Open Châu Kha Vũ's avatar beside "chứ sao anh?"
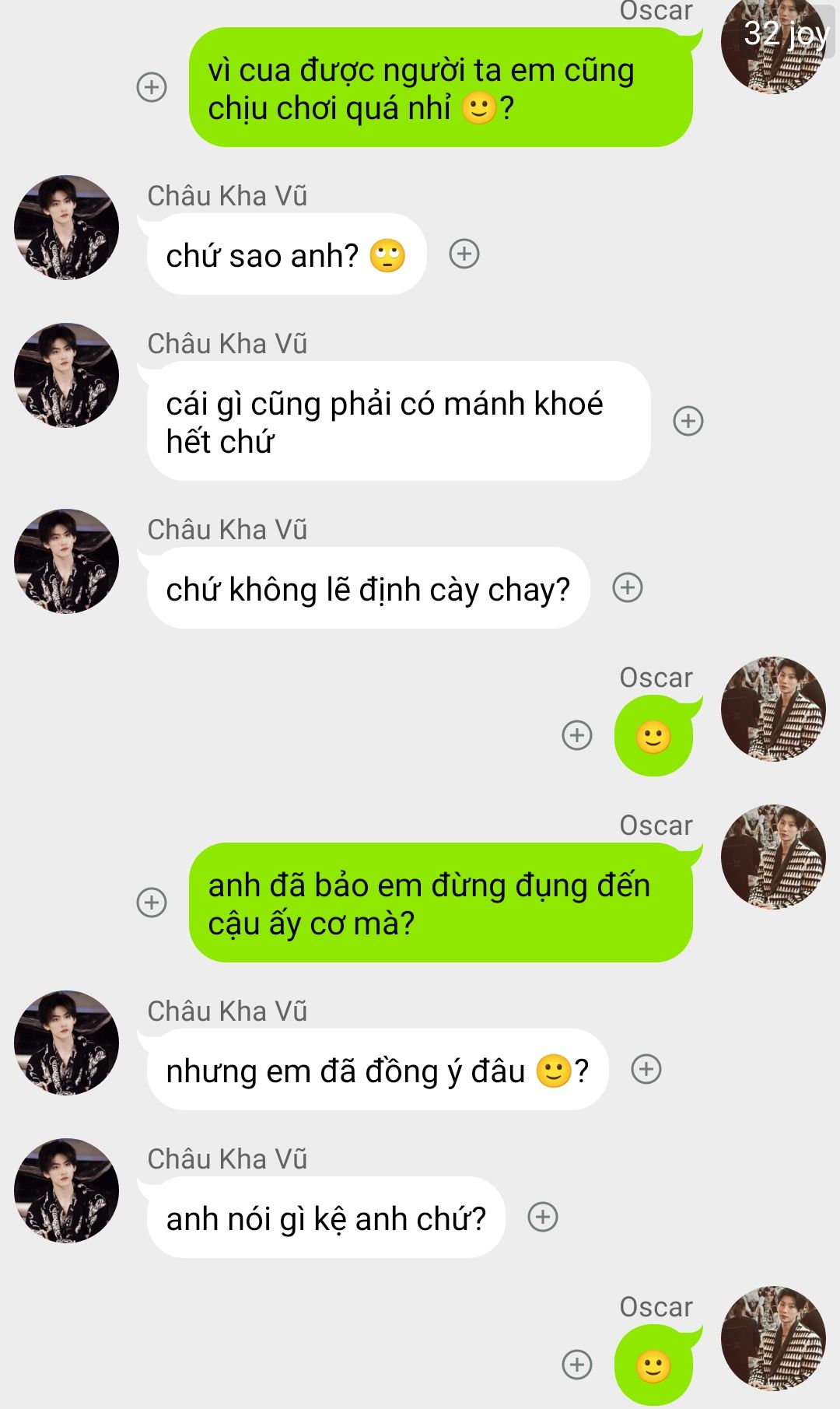The height and width of the screenshot is (1409, 840). pos(67,227)
